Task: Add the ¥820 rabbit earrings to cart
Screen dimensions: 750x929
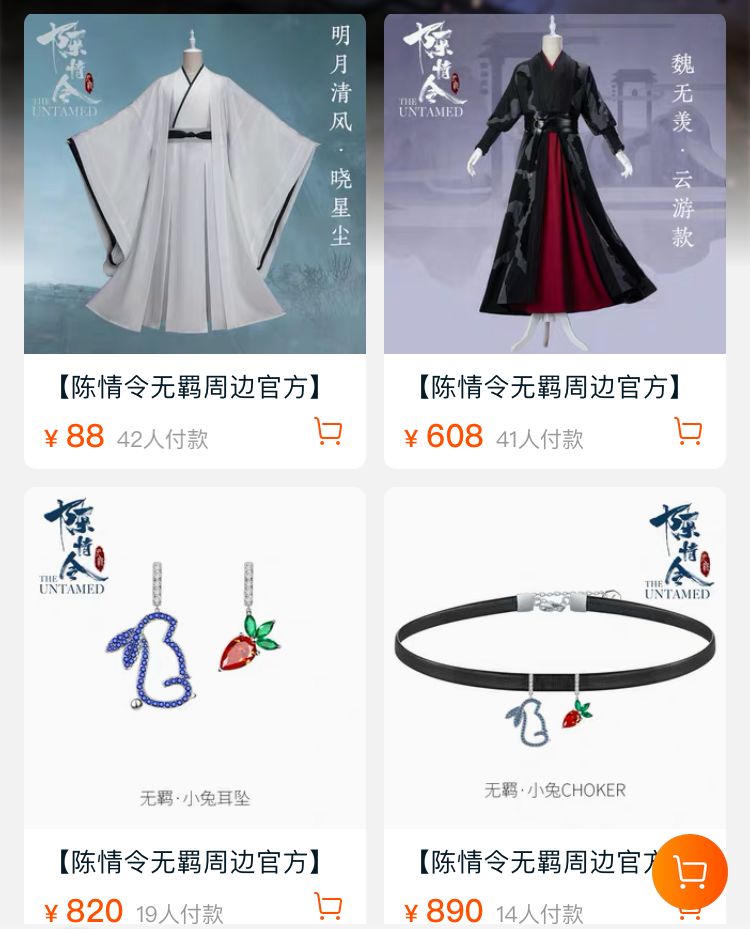Action: [328, 906]
